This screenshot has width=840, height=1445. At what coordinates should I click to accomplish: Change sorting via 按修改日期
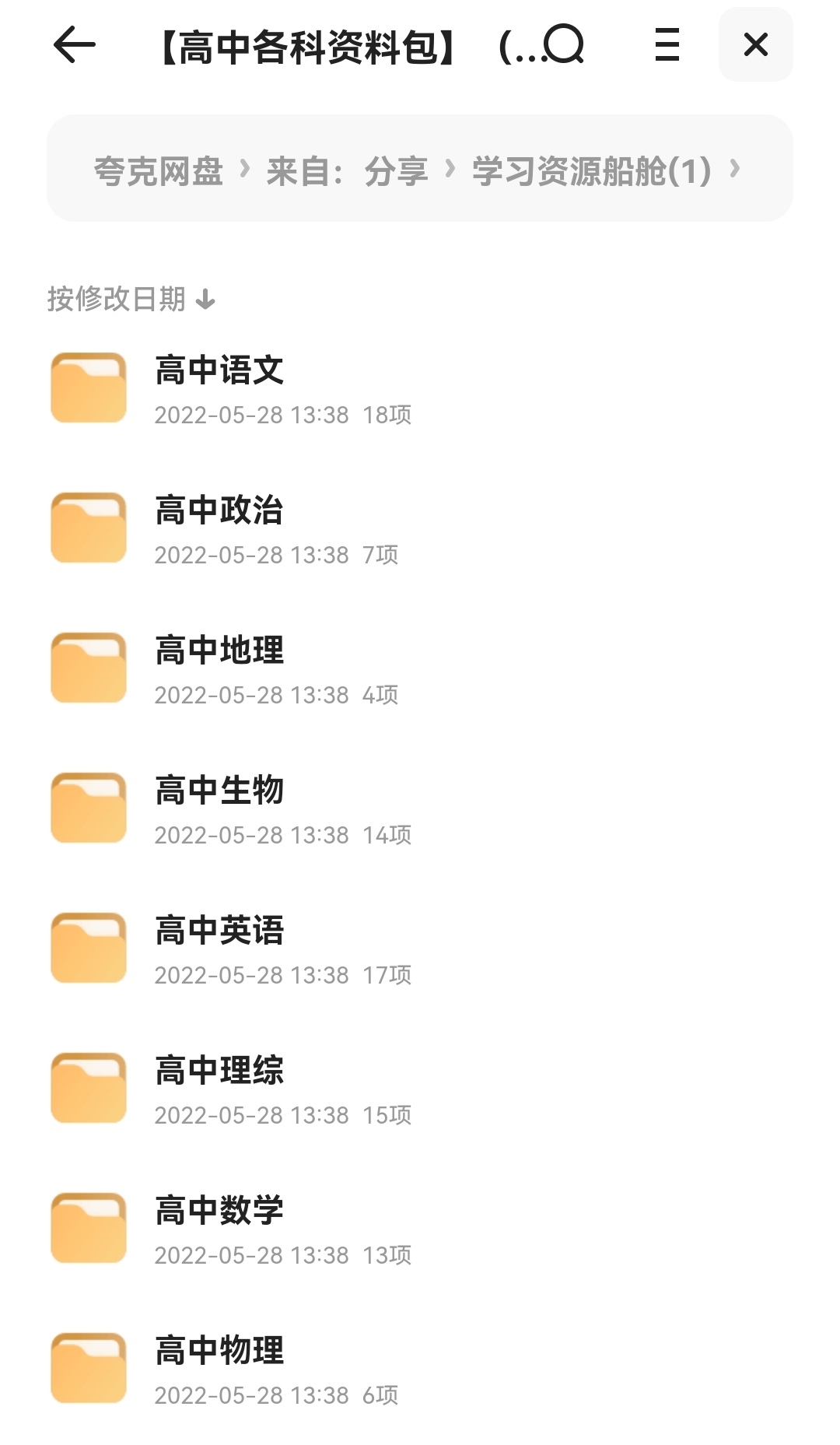pos(131,299)
